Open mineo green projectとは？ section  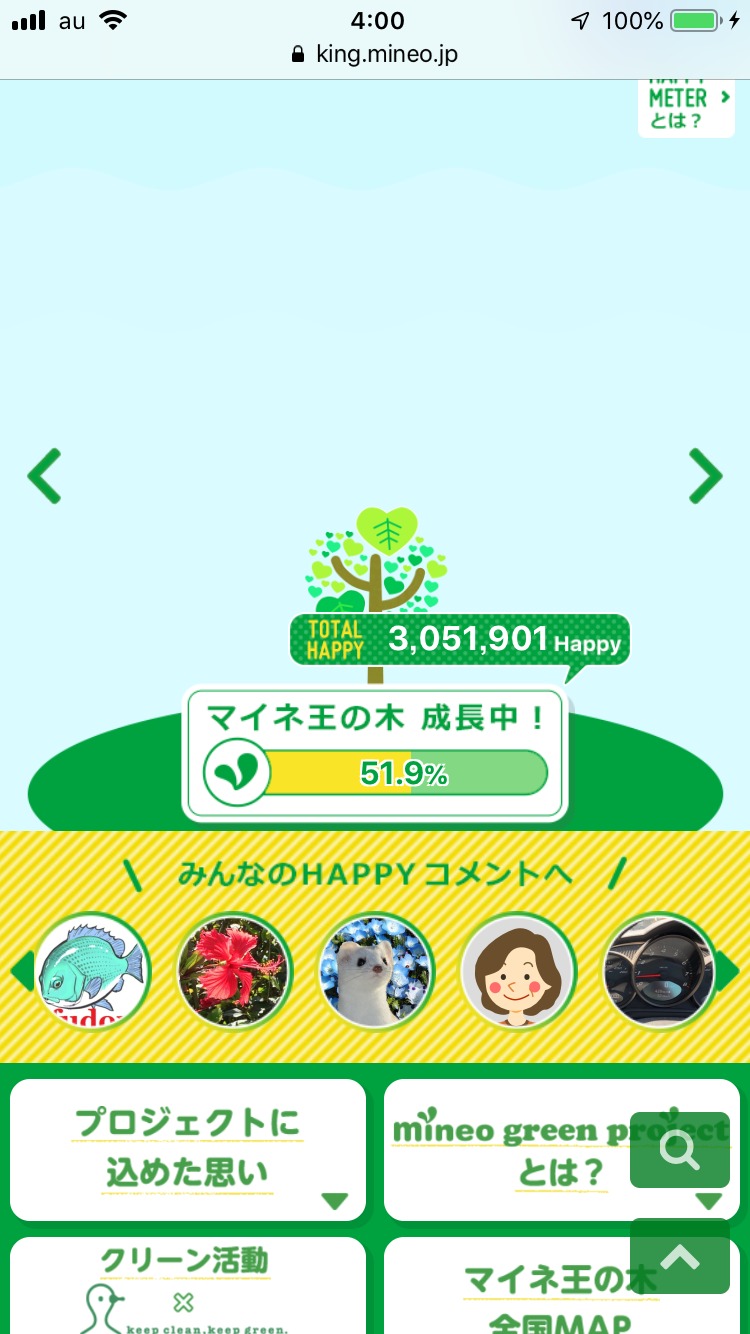(x=510, y=1150)
